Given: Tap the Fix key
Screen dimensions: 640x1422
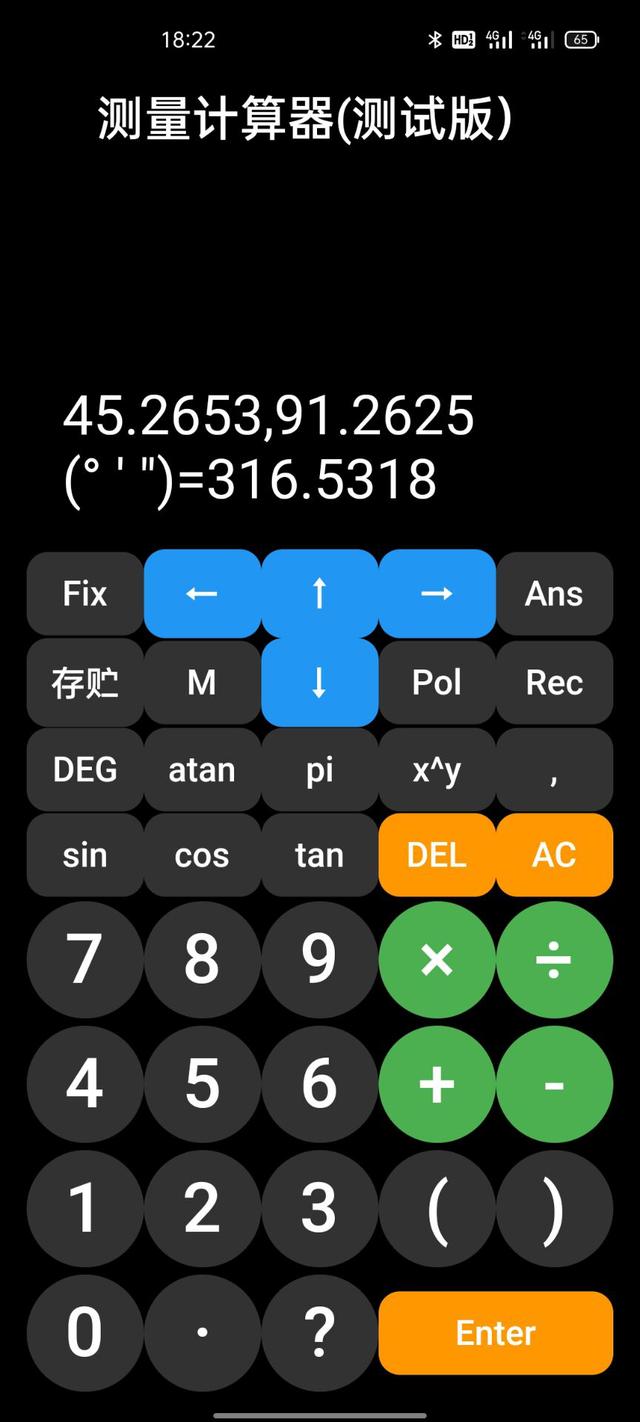Looking at the screenshot, I should point(85,594).
